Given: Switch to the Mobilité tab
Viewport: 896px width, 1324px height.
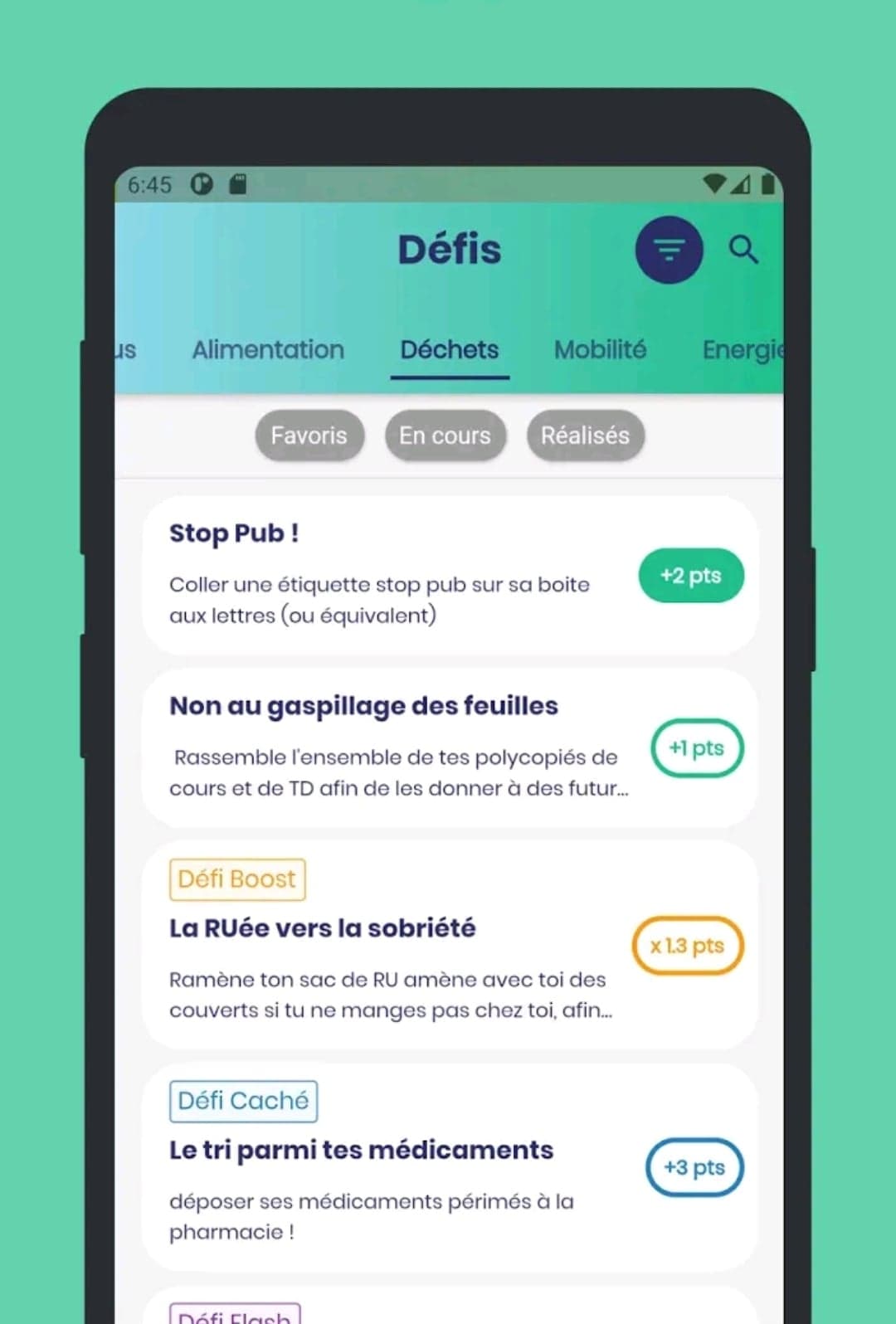Looking at the screenshot, I should pyautogui.click(x=600, y=350).
